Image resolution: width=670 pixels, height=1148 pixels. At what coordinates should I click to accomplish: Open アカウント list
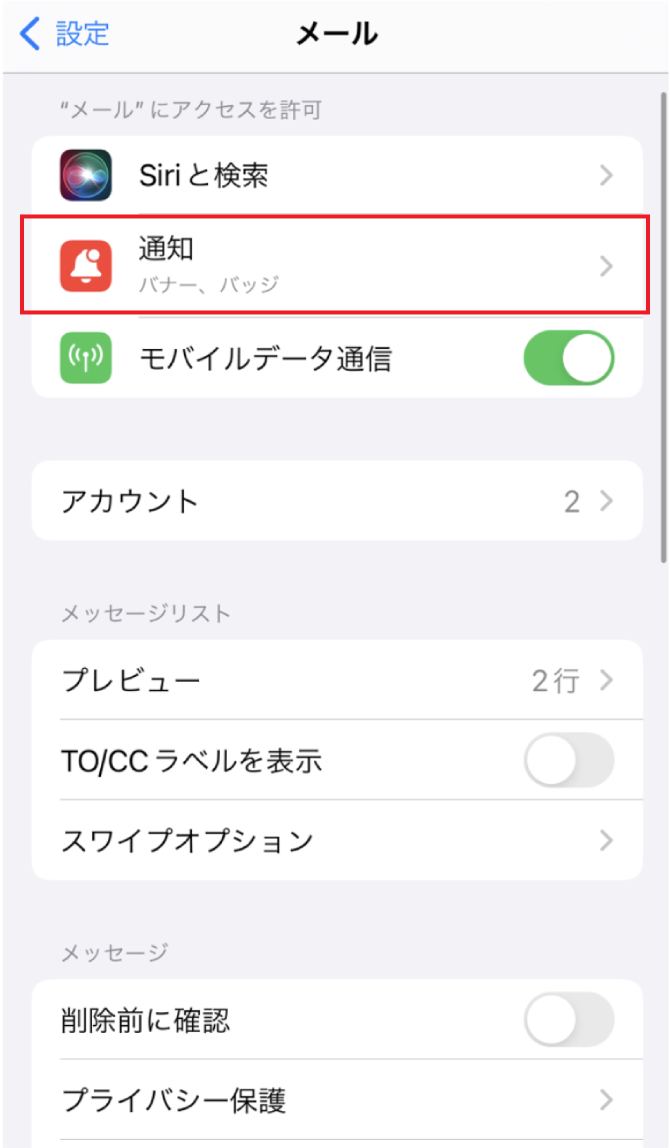click(x=336, y=501)
